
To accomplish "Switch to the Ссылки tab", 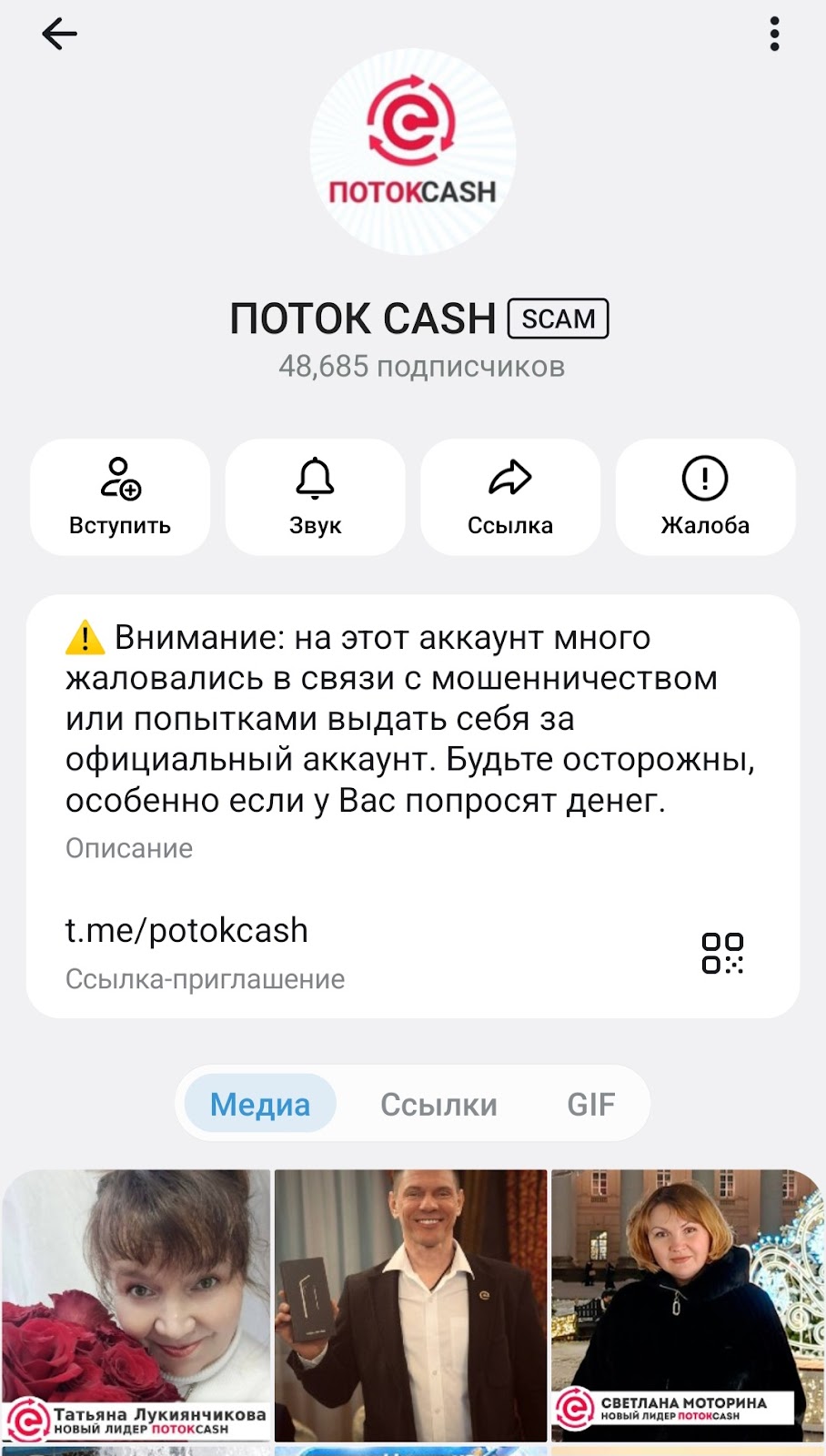I will tap(438, 1104).
